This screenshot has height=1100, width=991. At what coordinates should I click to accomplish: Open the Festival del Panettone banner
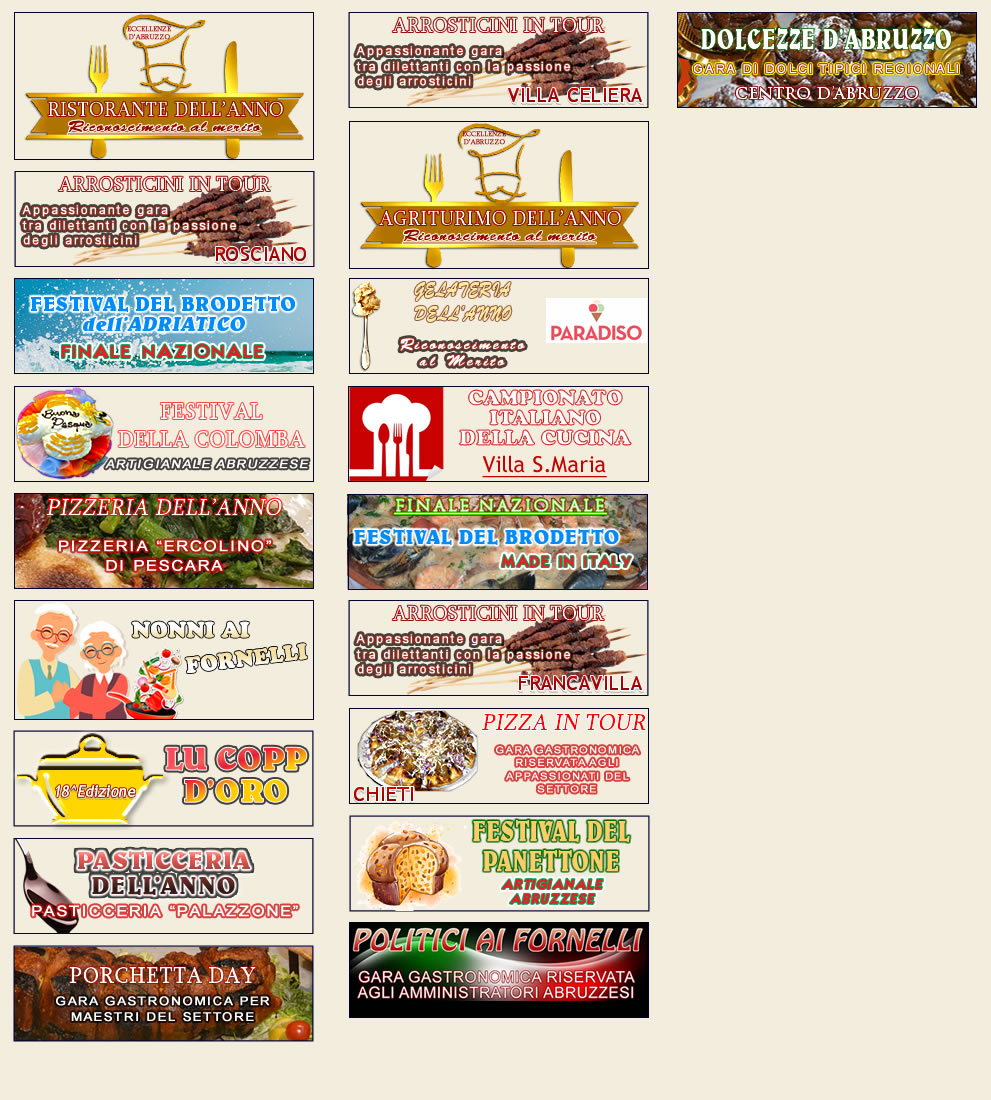(499, 863)
